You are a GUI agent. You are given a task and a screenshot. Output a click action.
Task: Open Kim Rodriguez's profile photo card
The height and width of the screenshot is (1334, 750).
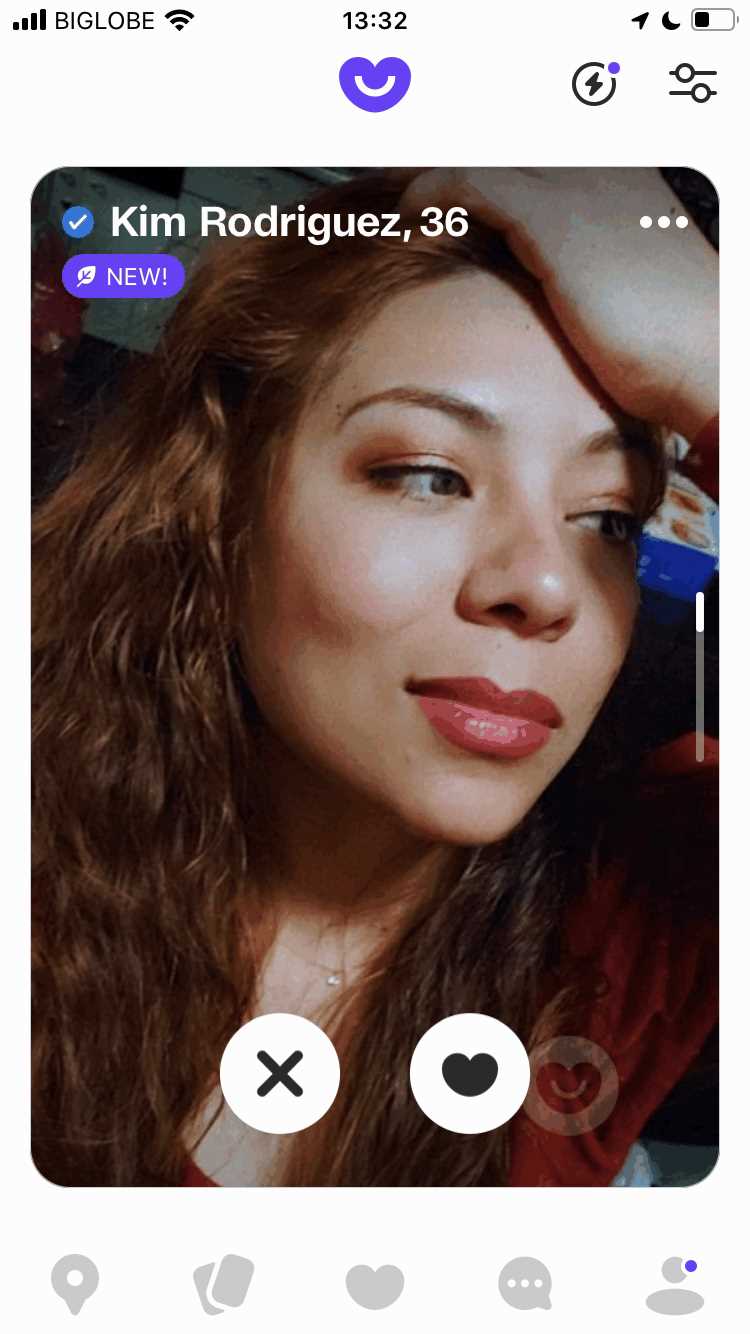pyautogui.click(x=374, y=600)
